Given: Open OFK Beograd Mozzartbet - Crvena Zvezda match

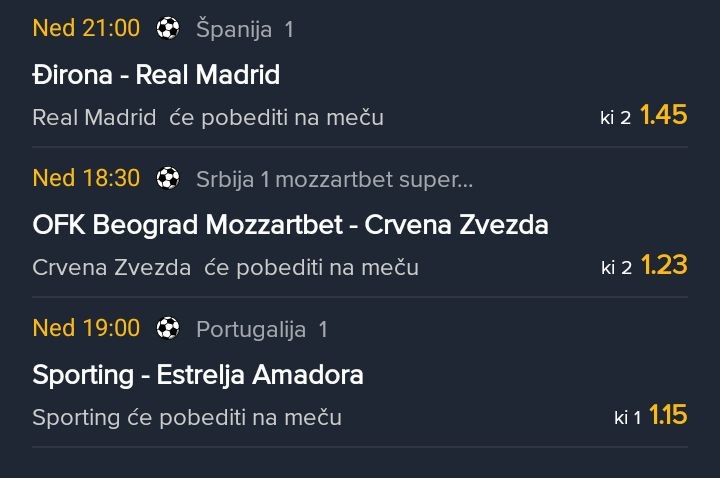Looking at the screenshot, I should (290, 225).
